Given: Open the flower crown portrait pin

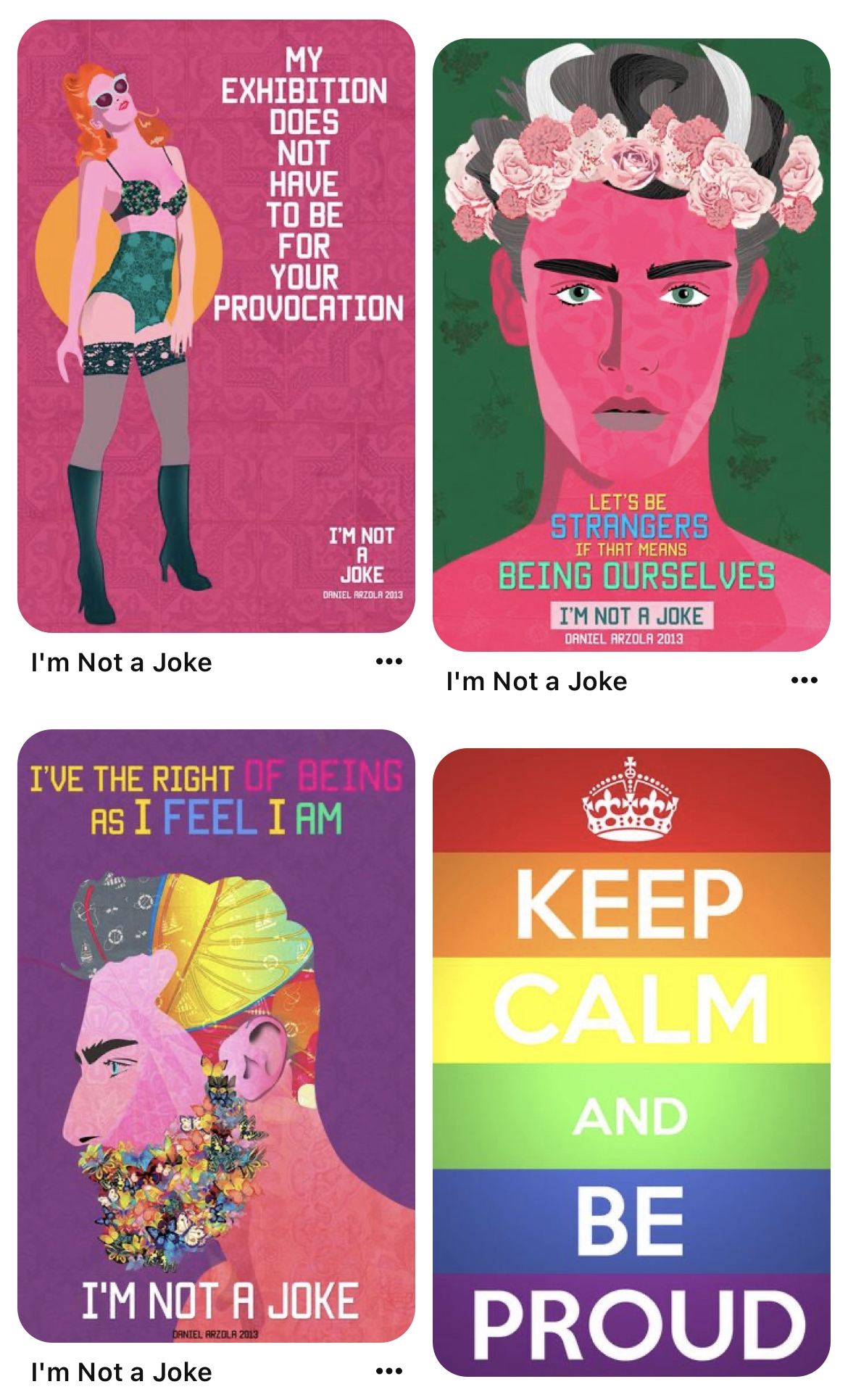Looking at the screenshot, I should (631, 345).
